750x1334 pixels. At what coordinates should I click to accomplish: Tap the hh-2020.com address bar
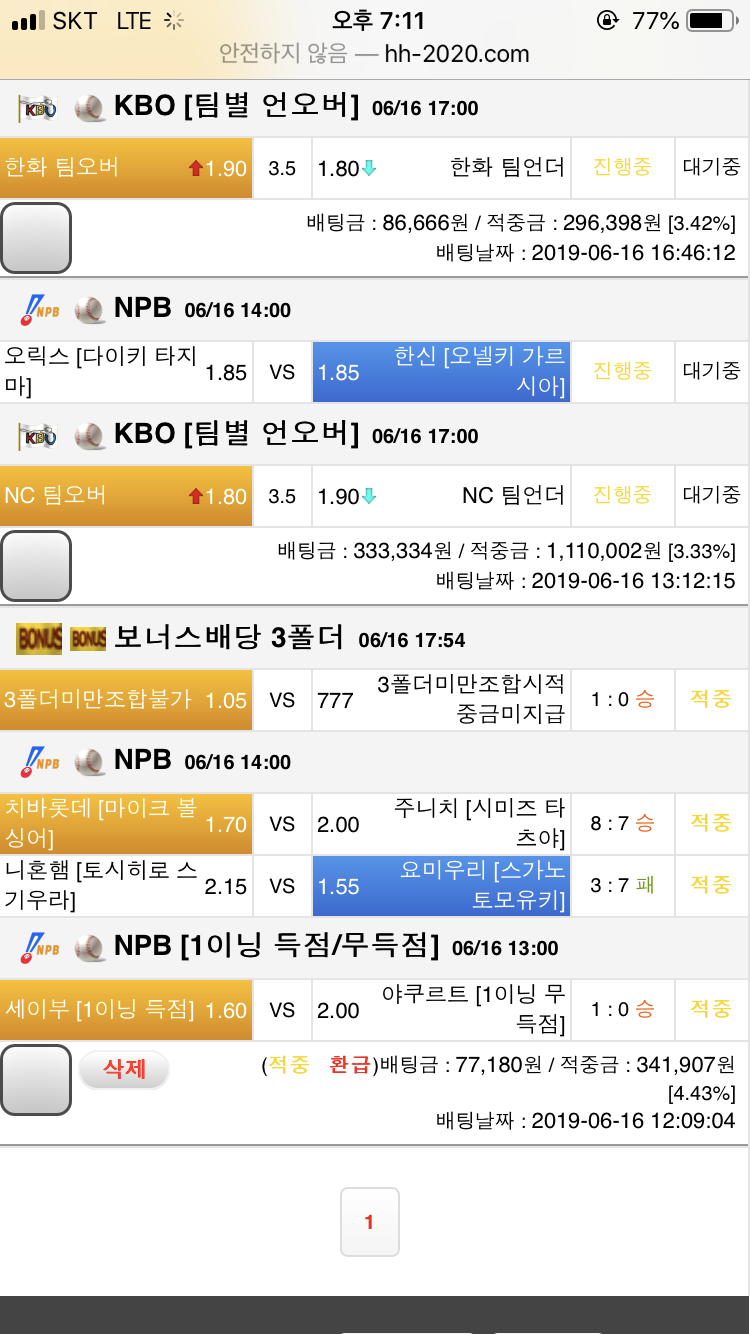[x=375, y=54]
